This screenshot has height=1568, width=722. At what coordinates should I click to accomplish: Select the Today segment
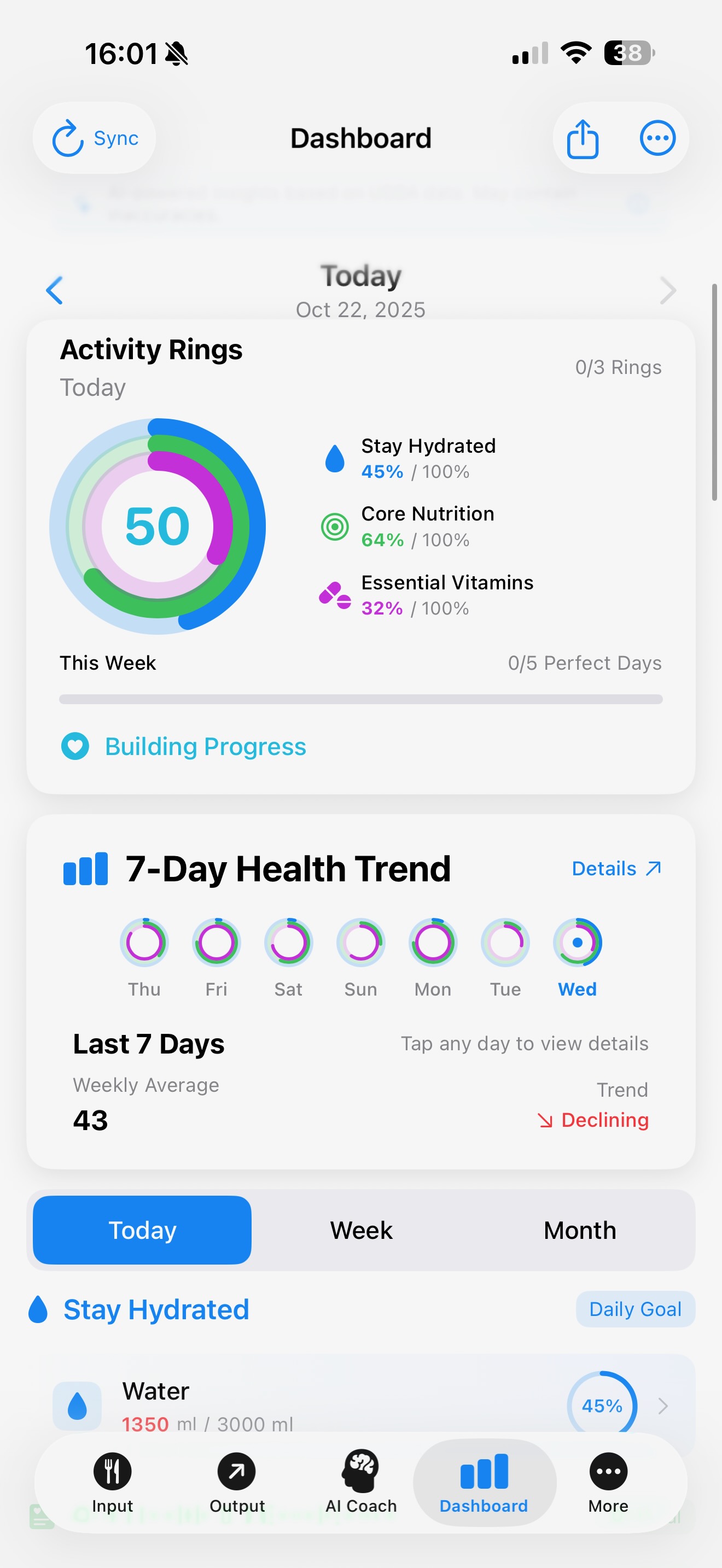click(x=142, y=1230)
